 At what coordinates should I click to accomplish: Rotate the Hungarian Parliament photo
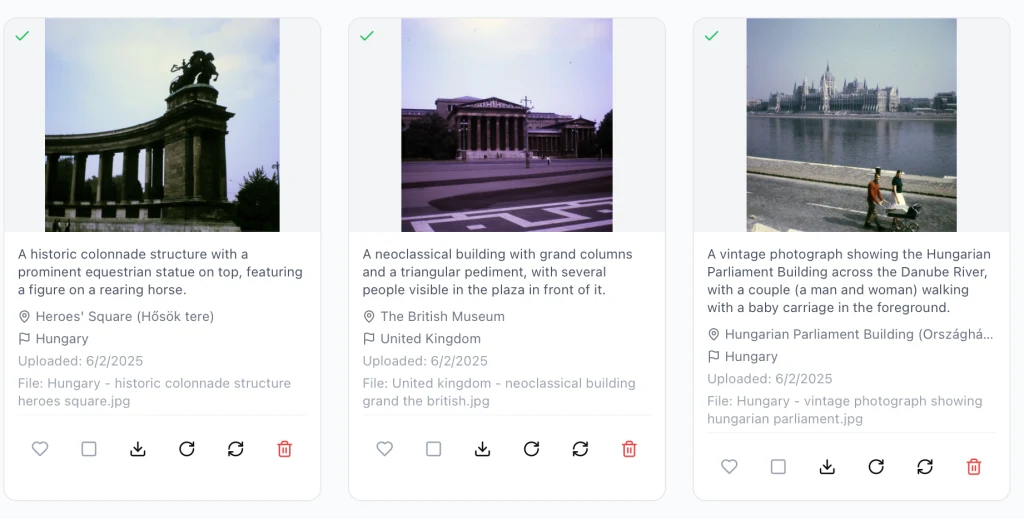pyautogui.click(x=876, y=467)
